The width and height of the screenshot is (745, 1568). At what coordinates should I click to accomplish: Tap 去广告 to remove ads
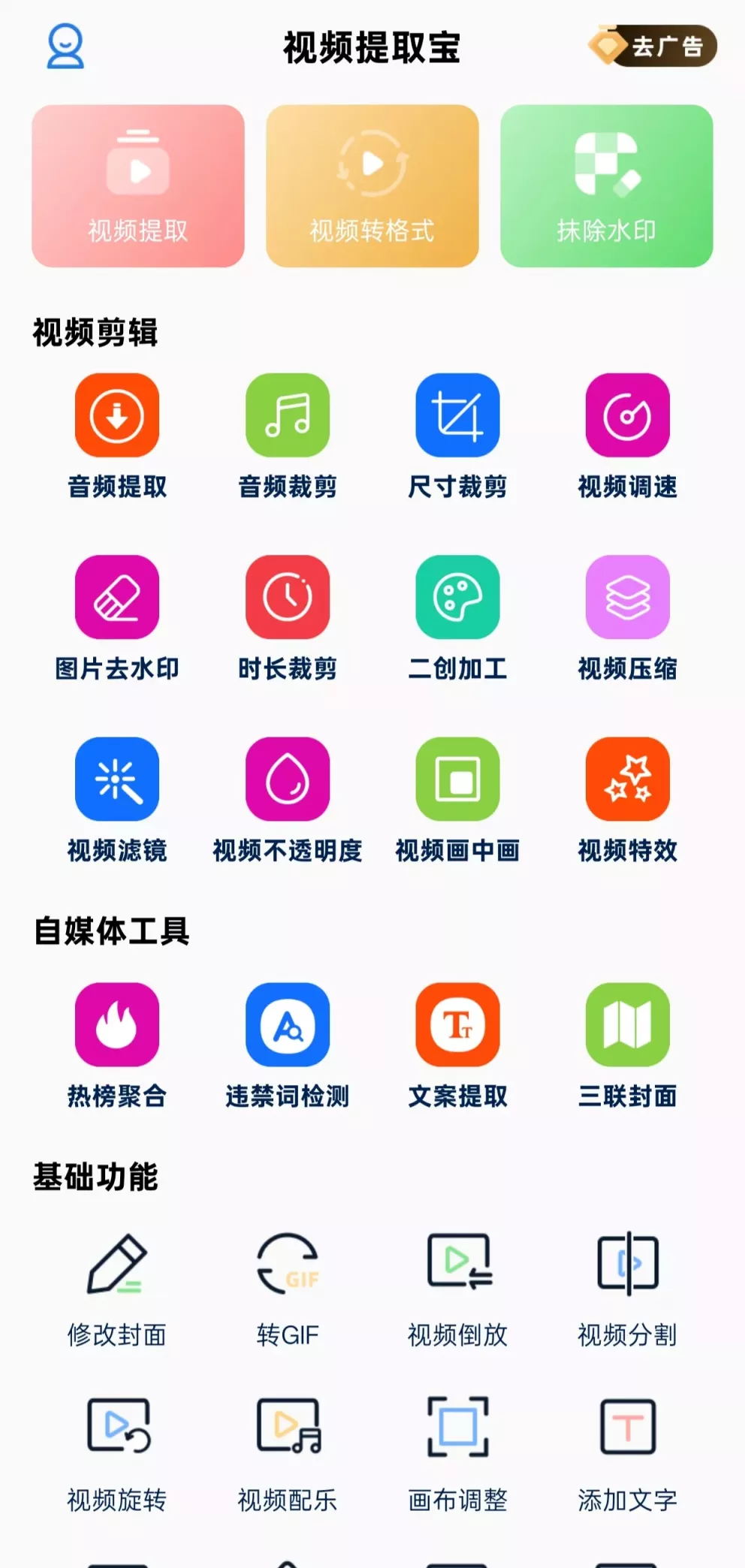point(653,46)
